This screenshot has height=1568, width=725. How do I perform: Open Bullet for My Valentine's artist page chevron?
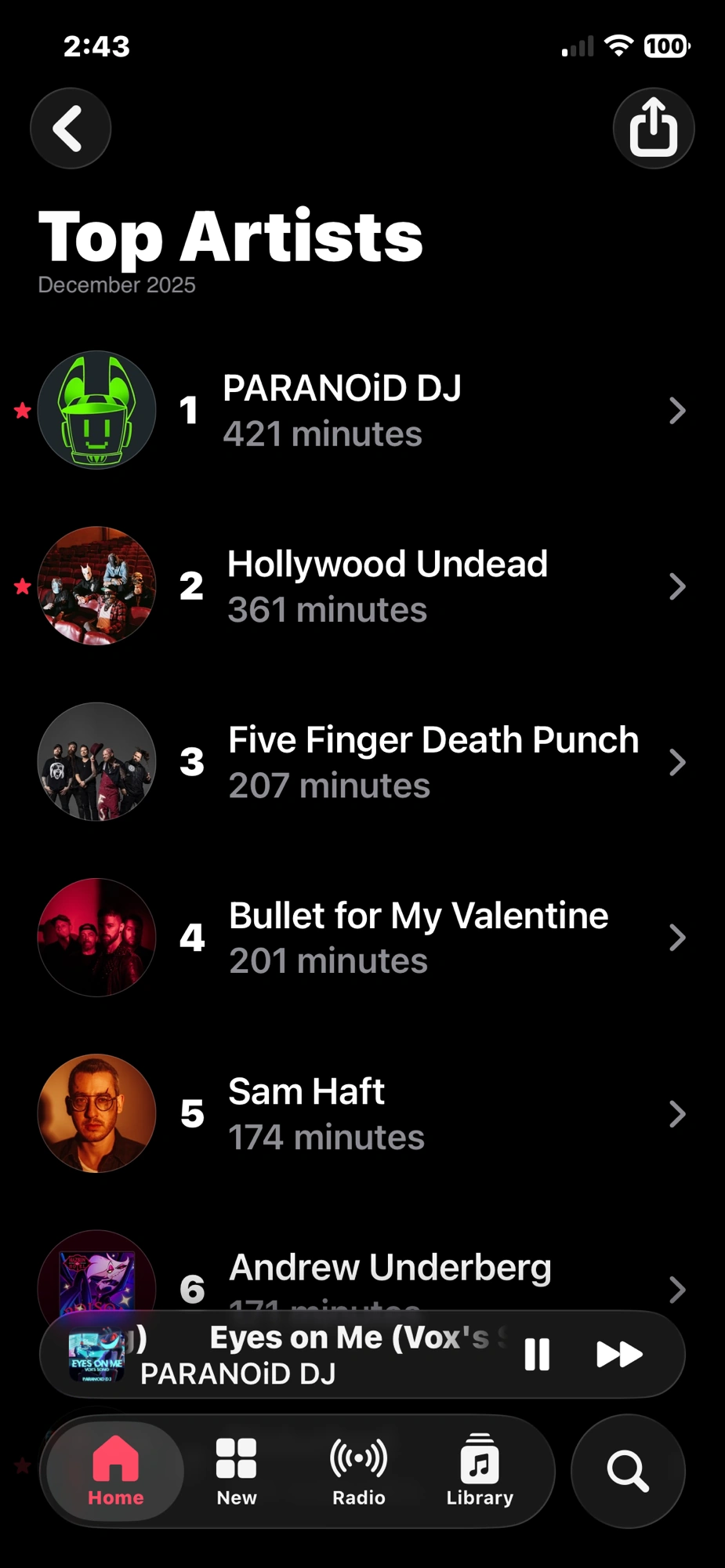point(677,938)
